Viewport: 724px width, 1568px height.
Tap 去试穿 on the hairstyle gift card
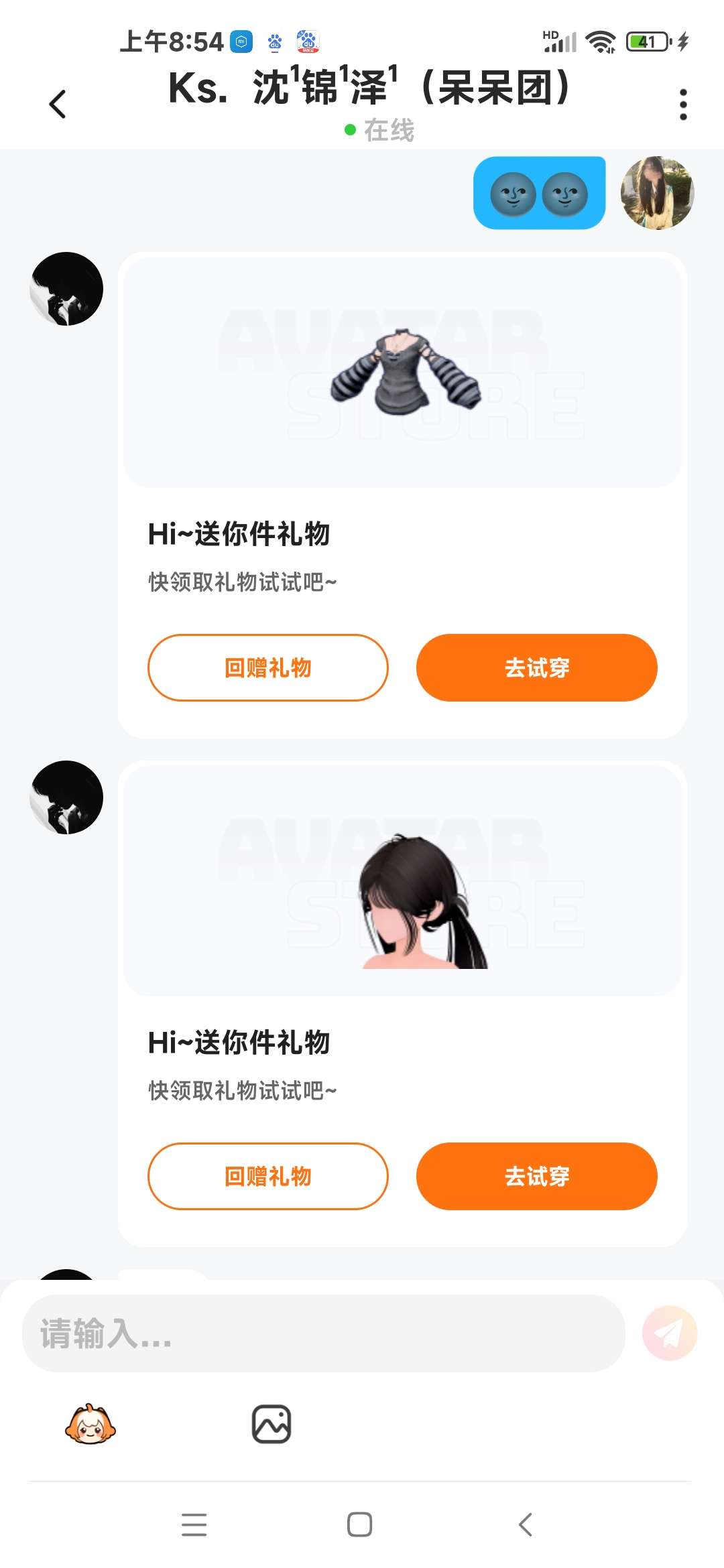(536, 1176)
